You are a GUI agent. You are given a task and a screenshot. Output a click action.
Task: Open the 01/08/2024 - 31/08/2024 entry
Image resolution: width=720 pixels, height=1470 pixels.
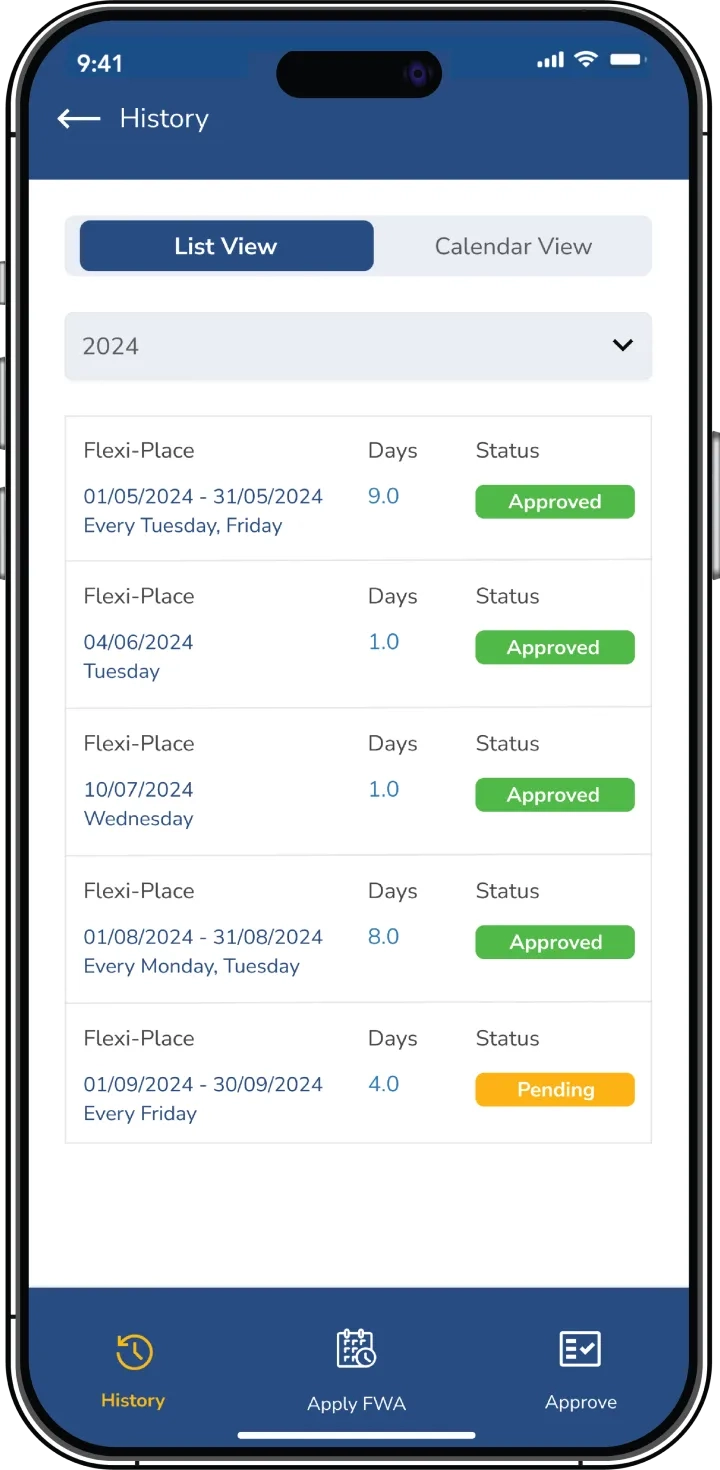pyautogui.click(x=358, y=928)
